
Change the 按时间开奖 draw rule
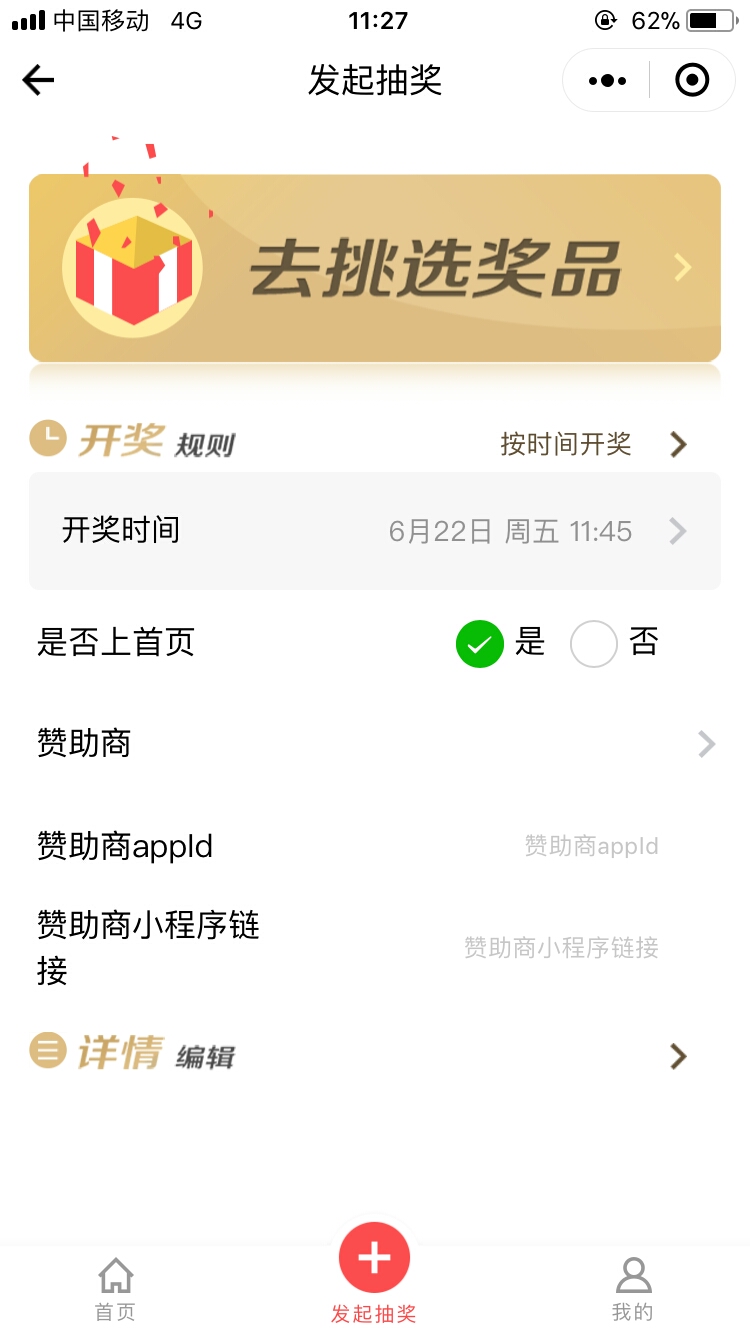point(592,444)
